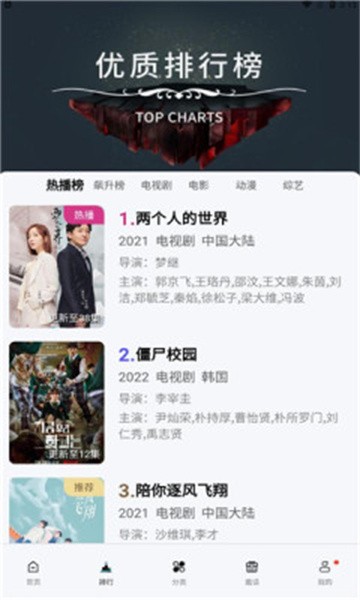This screenshot has height=600, width=360.
Task: Open the category tab with the four-dot icon
Action: point(179,572)
